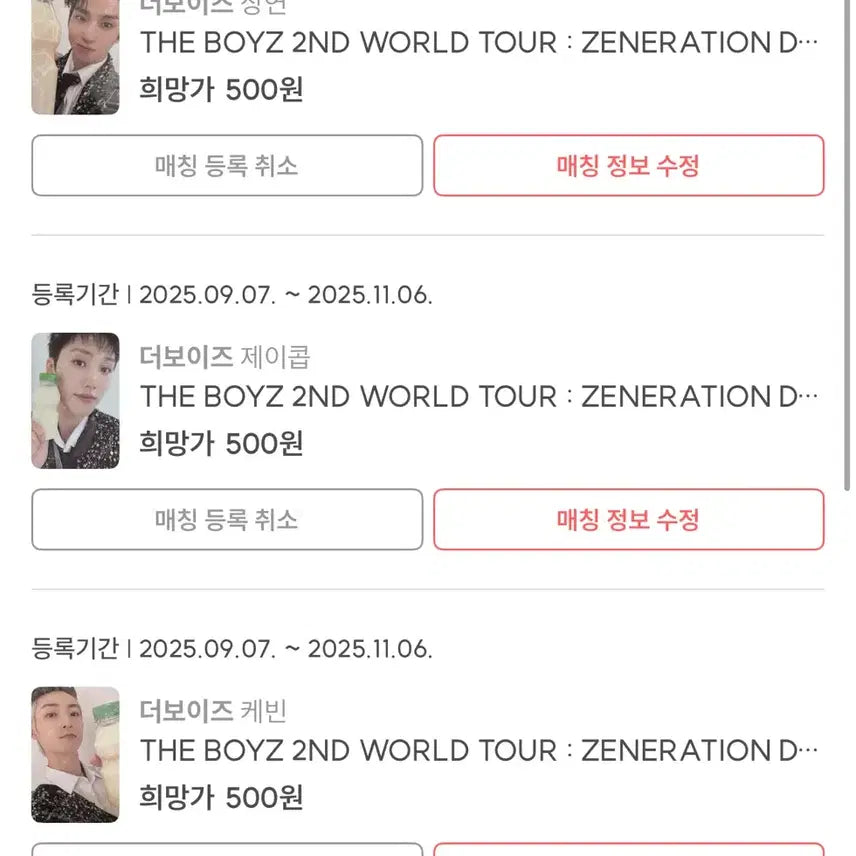Image resolution: width=856 pixels, height=856 pixels.
Task: Select 매칭 정보 수정 for 더보이즈 상연
Action: (628, 165)
